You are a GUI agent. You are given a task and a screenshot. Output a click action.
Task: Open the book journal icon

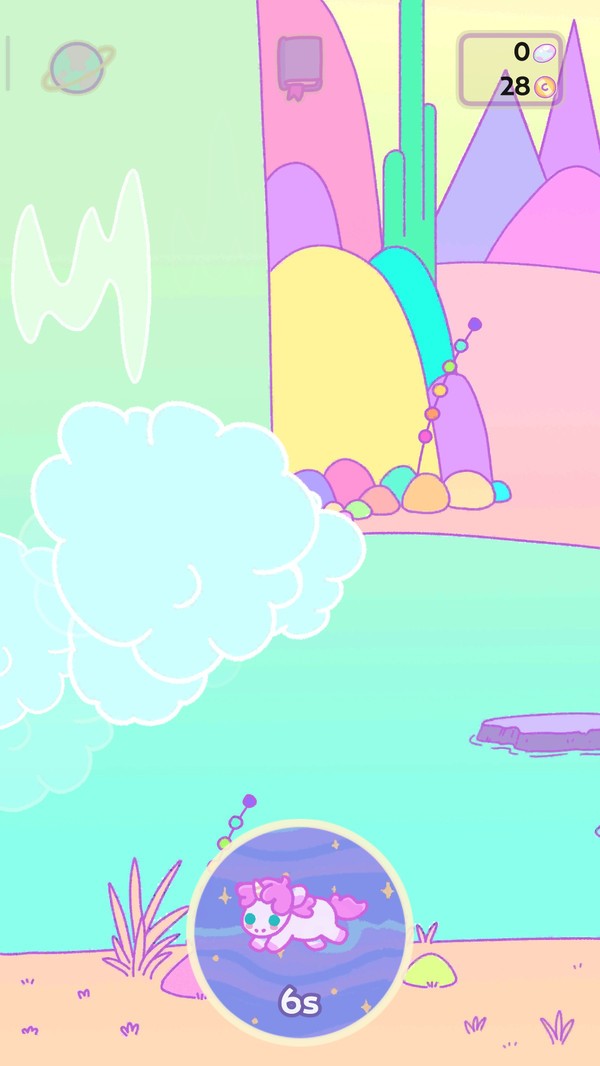300,67
